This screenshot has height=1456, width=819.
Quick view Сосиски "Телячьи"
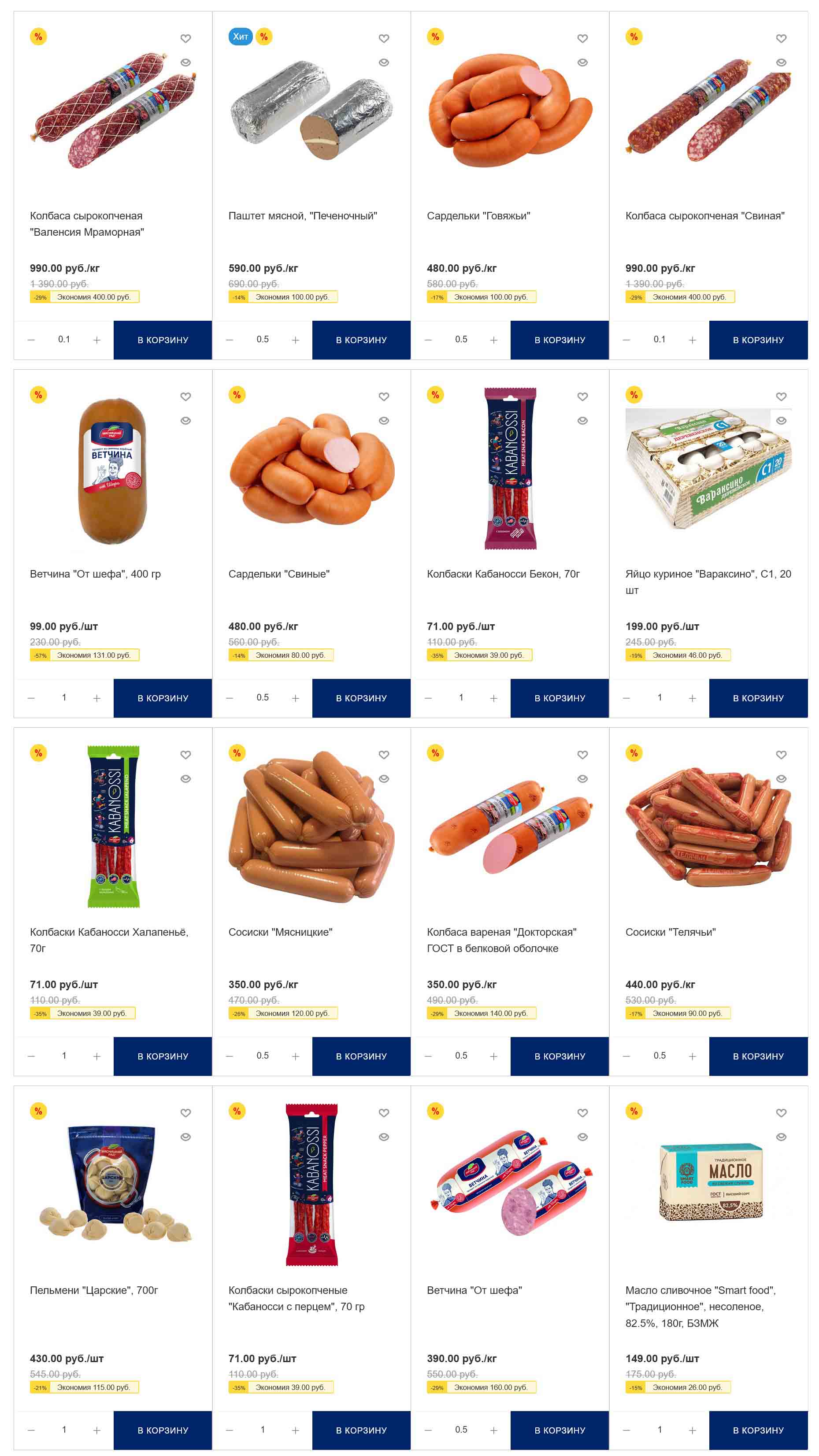pyautogui.click(x=781, y=779)
